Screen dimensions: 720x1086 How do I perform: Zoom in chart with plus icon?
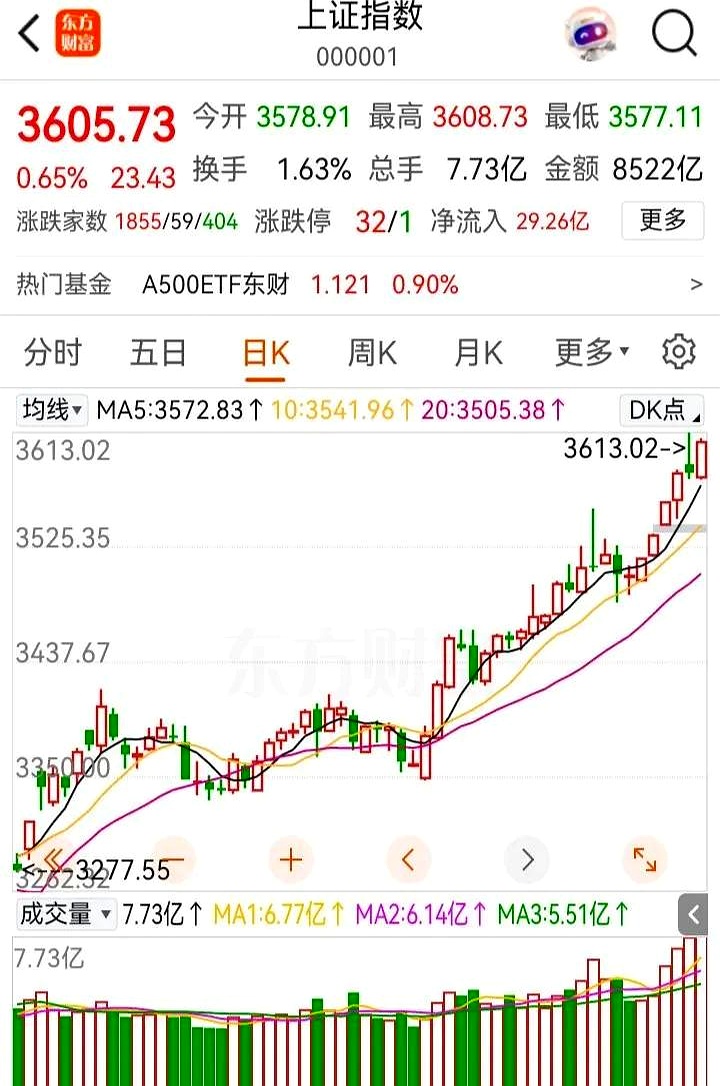[x=290, y=858]
